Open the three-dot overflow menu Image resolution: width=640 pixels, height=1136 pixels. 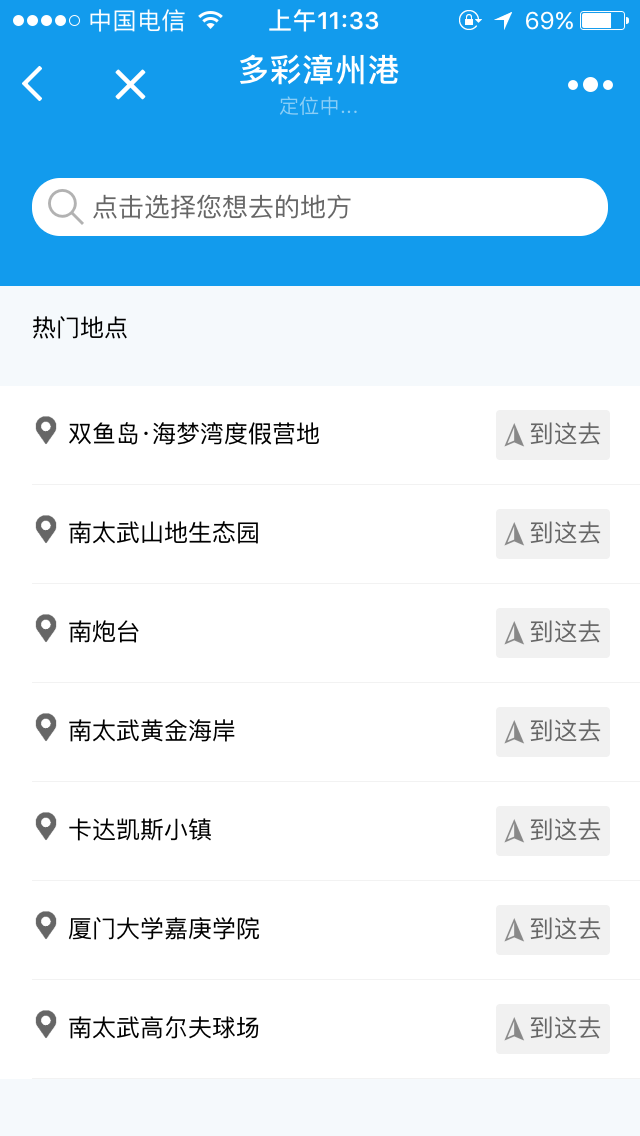pyautogui.click(x=590, y=85)
